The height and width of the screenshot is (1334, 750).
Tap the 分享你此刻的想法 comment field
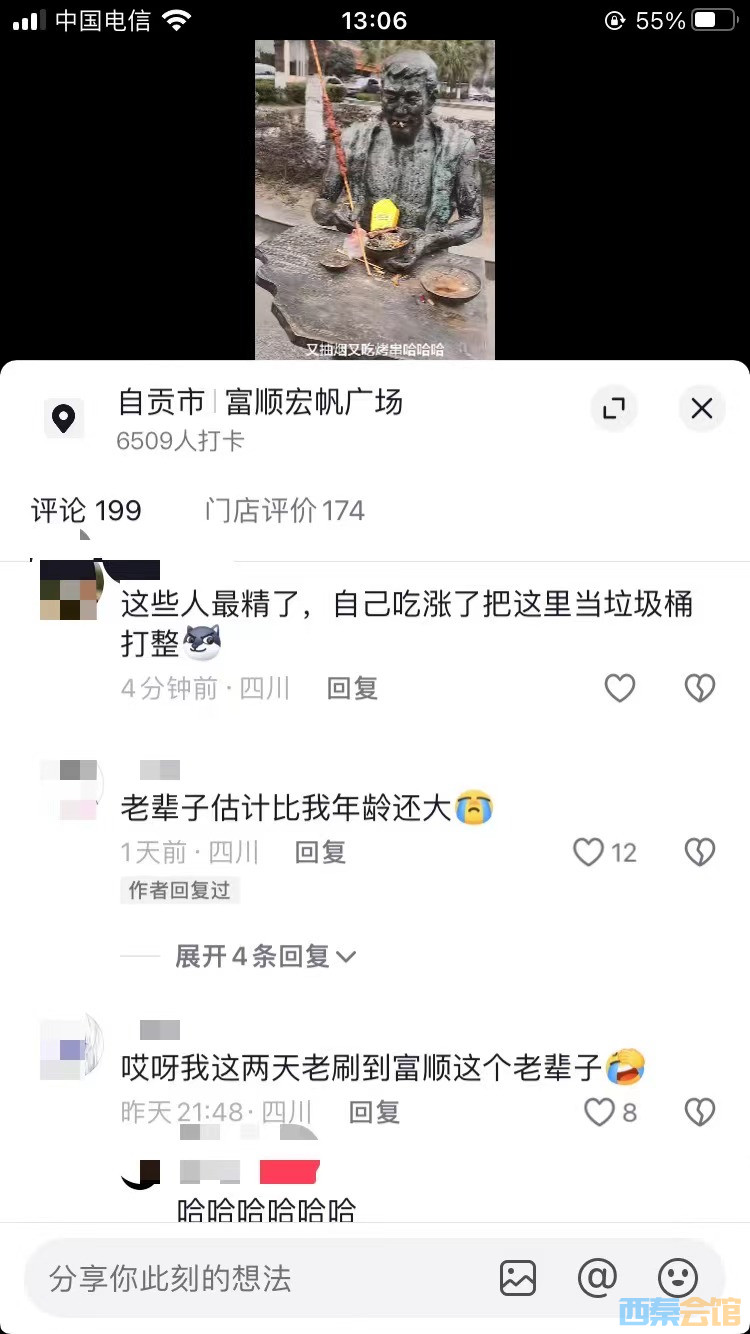click(250, 1278)
